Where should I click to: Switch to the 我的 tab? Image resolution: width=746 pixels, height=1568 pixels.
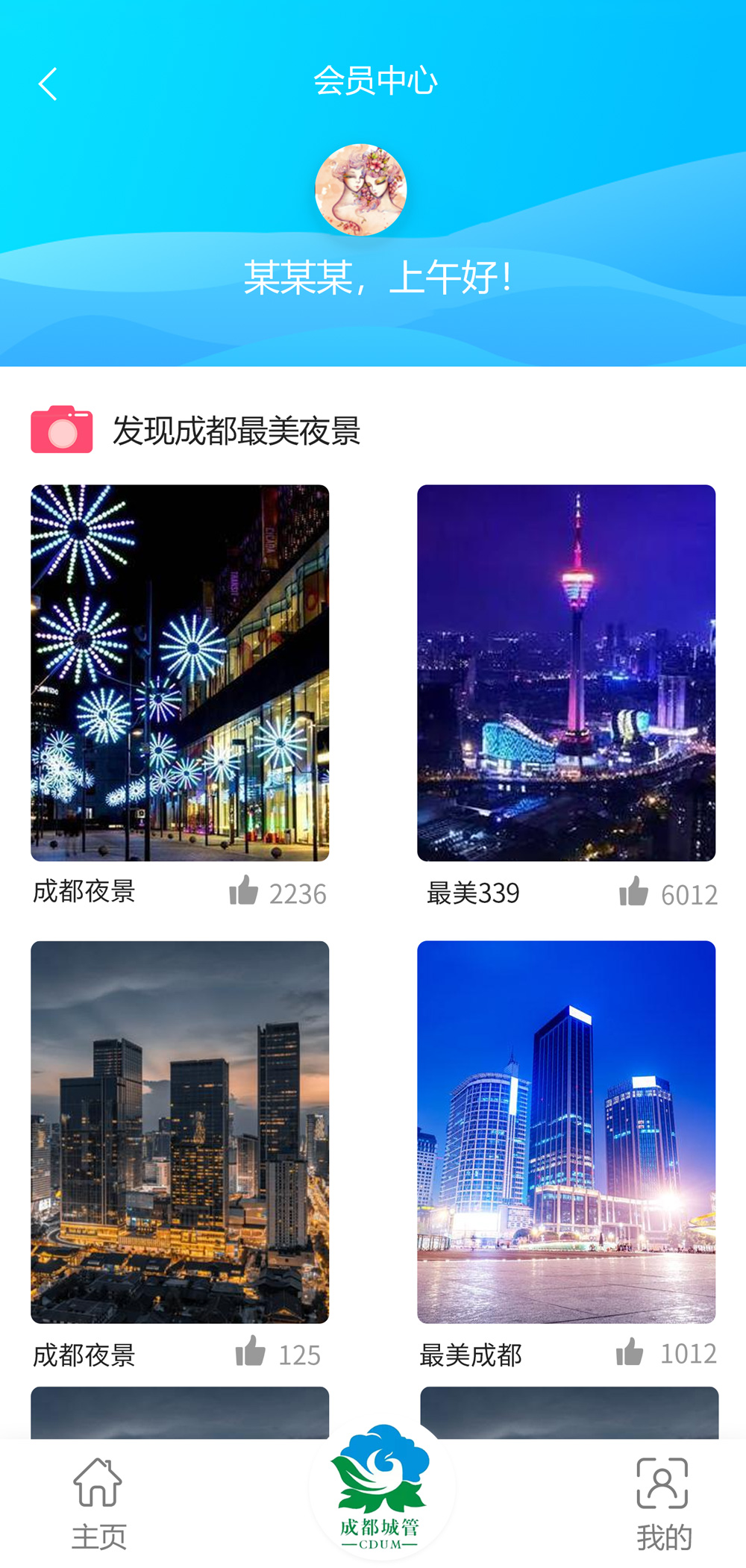pos(662,1503)
